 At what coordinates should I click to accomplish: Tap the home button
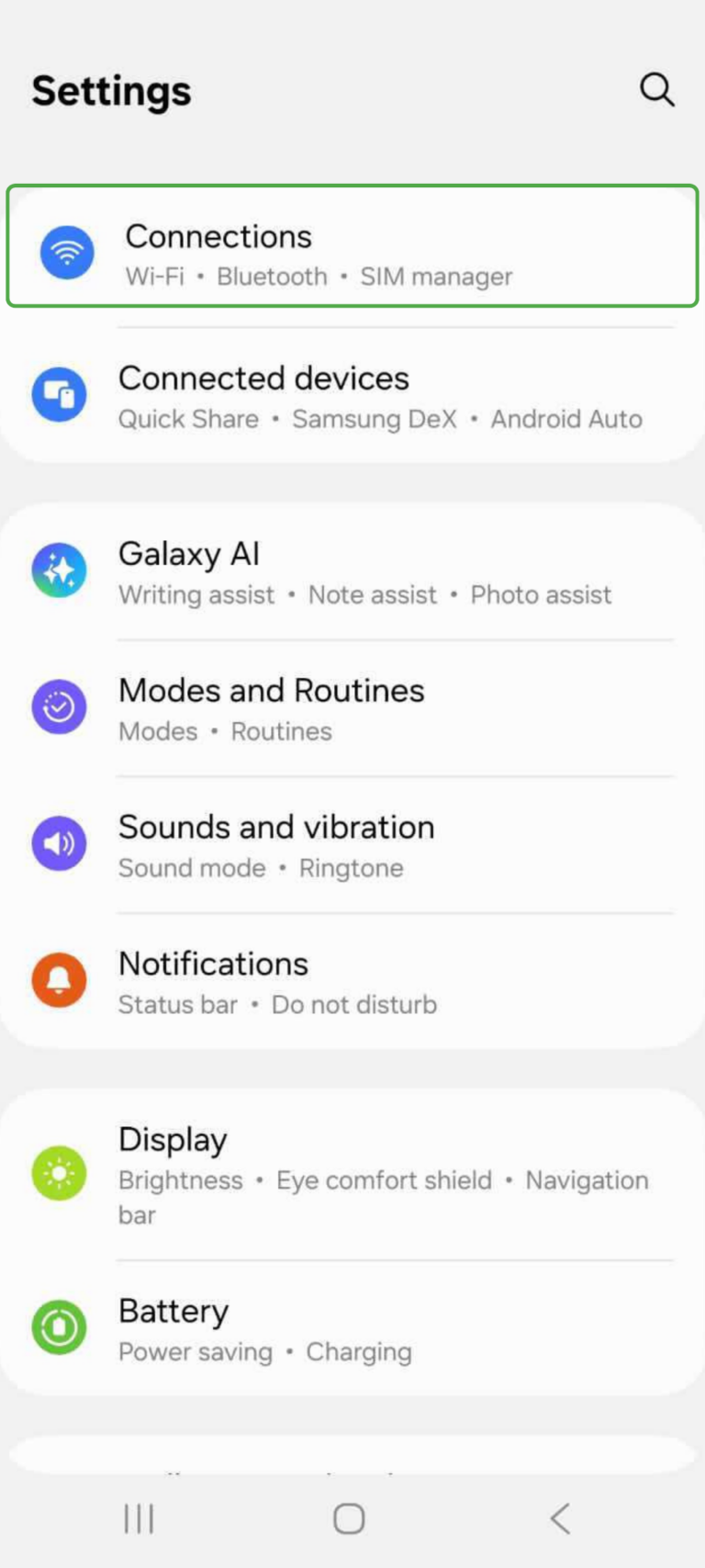[349, 1518]
